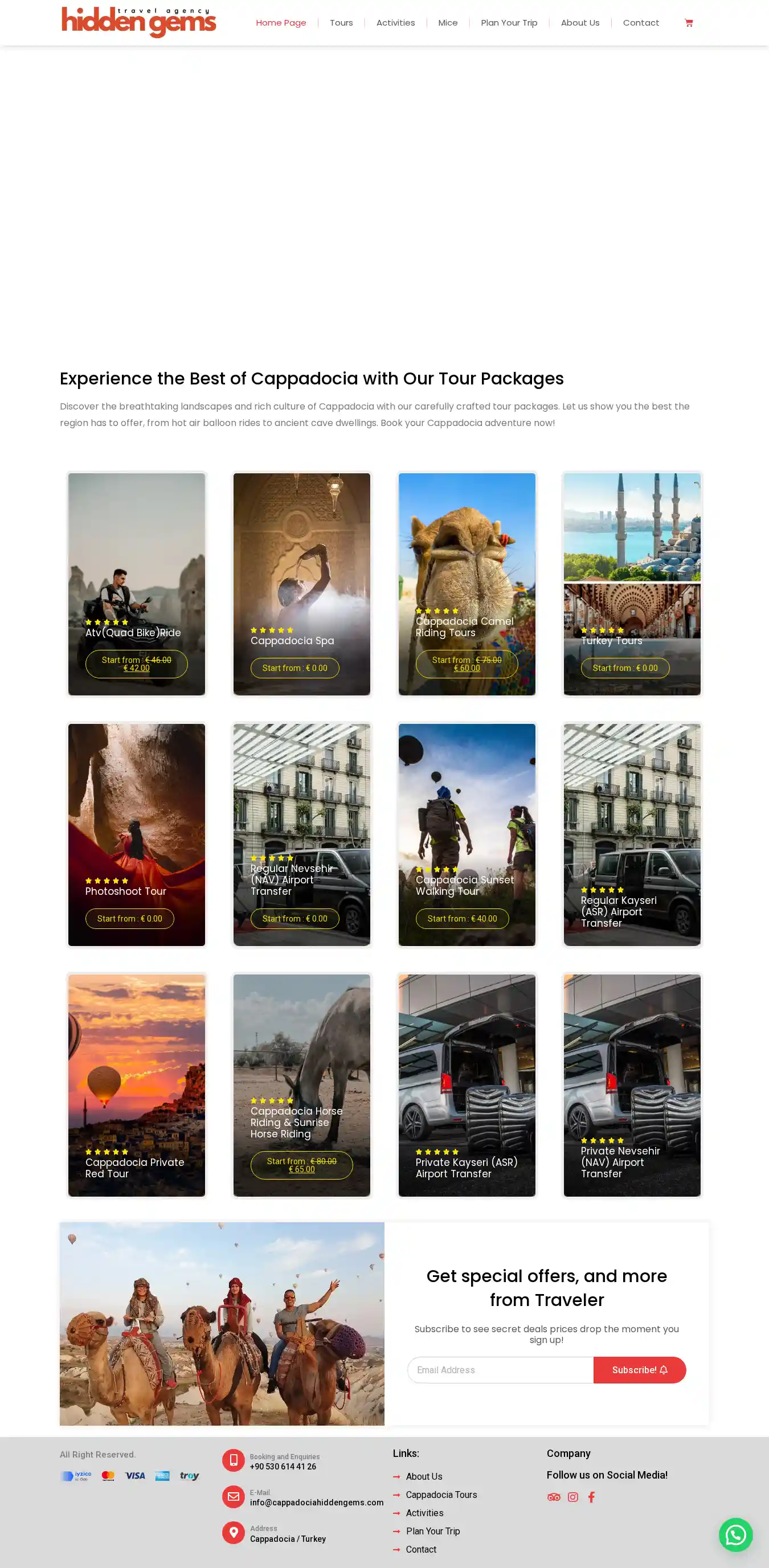Screen dimensions: 769x1568
Task: Open the Turkey Tours card
Action: click(611, 640)
